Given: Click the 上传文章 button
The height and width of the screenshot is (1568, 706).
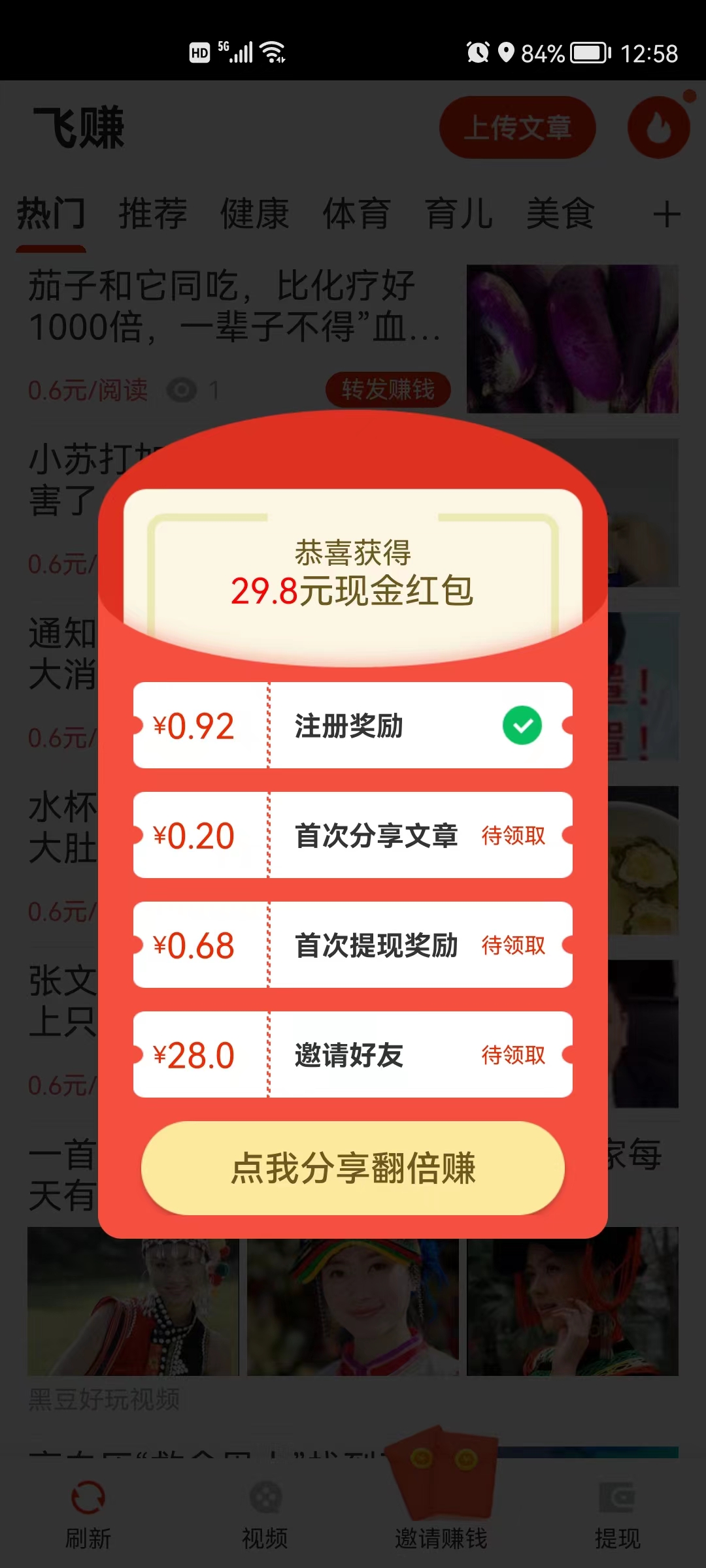Looking at the screenshot, I should click(518, 128).
